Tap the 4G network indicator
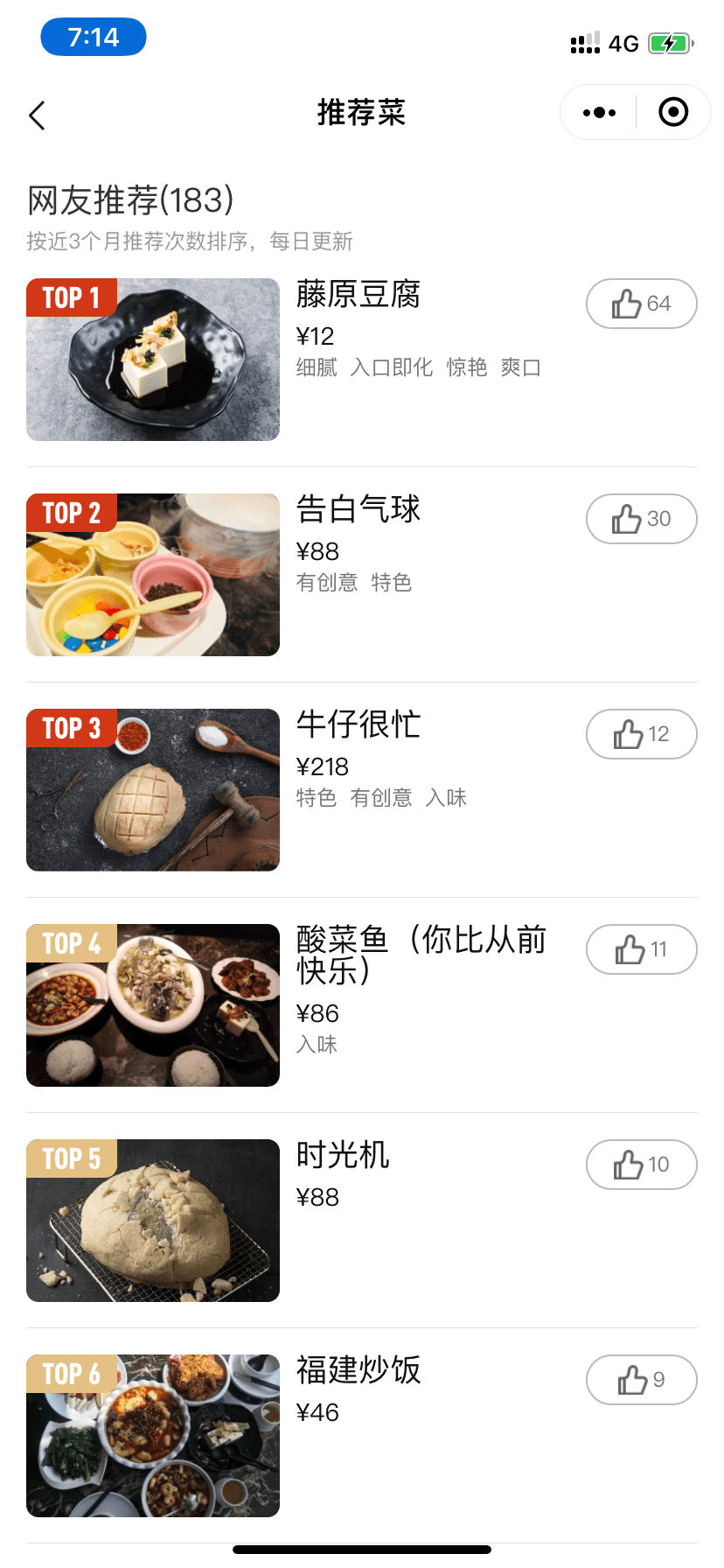The width and height of the screenshot is (724, 1568). coord(623,42)
